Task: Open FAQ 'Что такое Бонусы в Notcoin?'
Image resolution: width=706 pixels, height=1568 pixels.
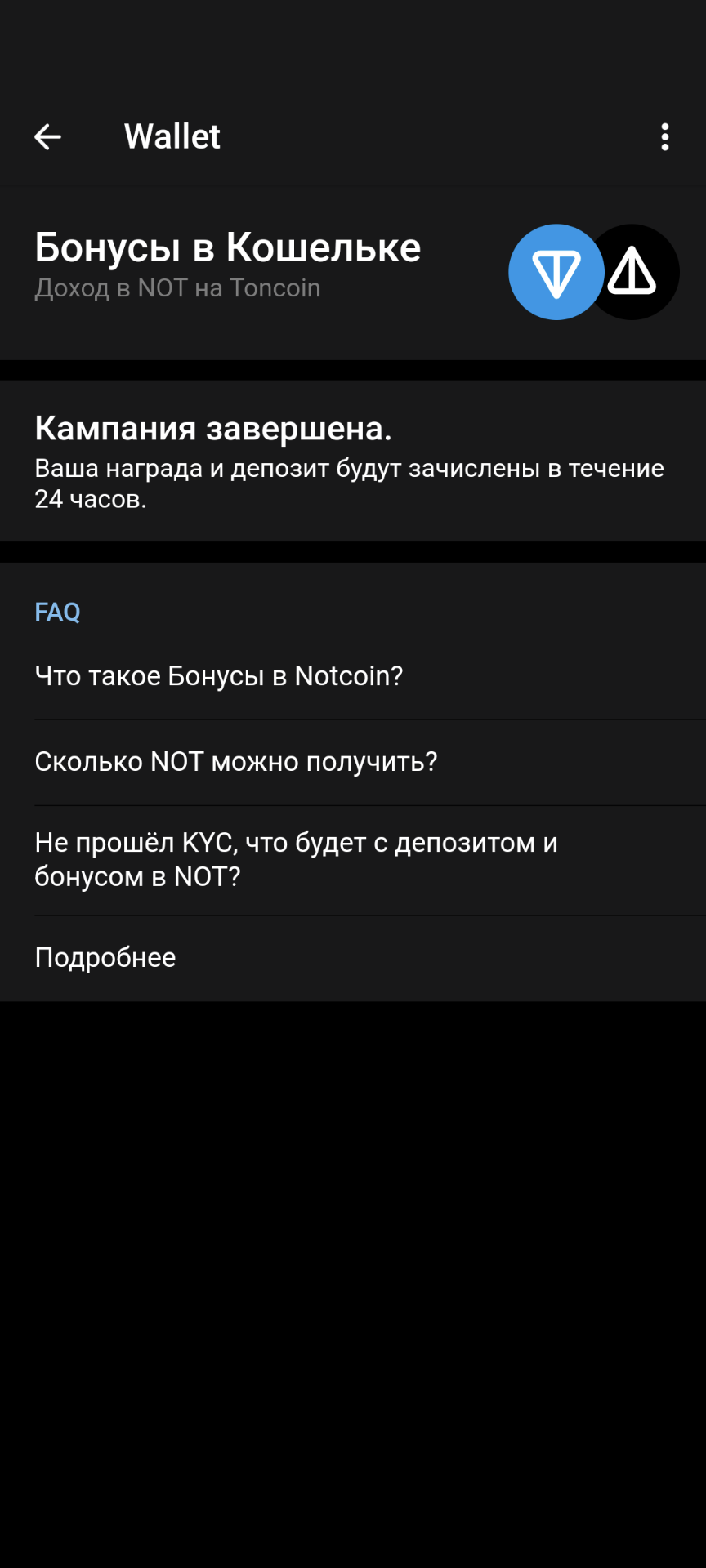Action: 353,676
